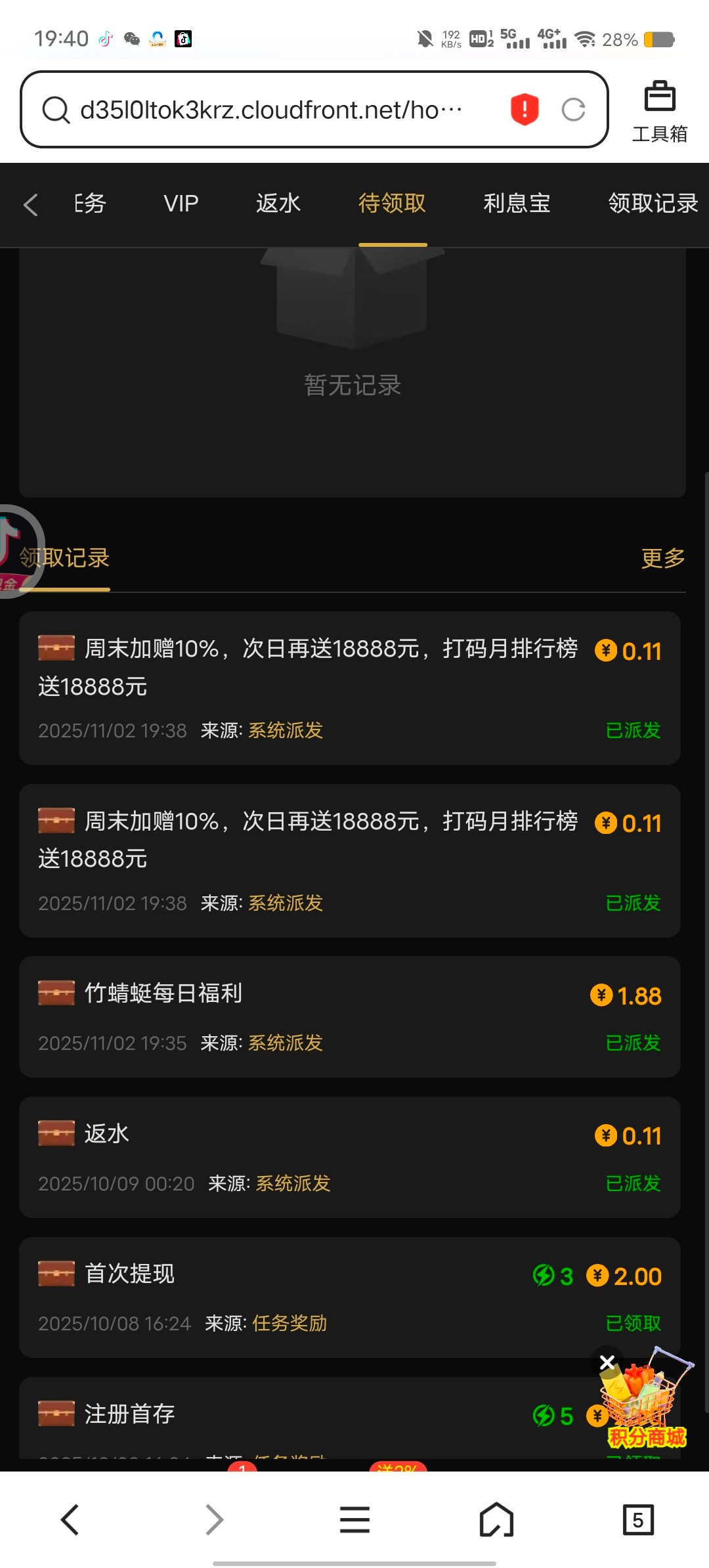Go back using the in-page back arrow
Screen dimensions: 709x1568
point(31,205)
